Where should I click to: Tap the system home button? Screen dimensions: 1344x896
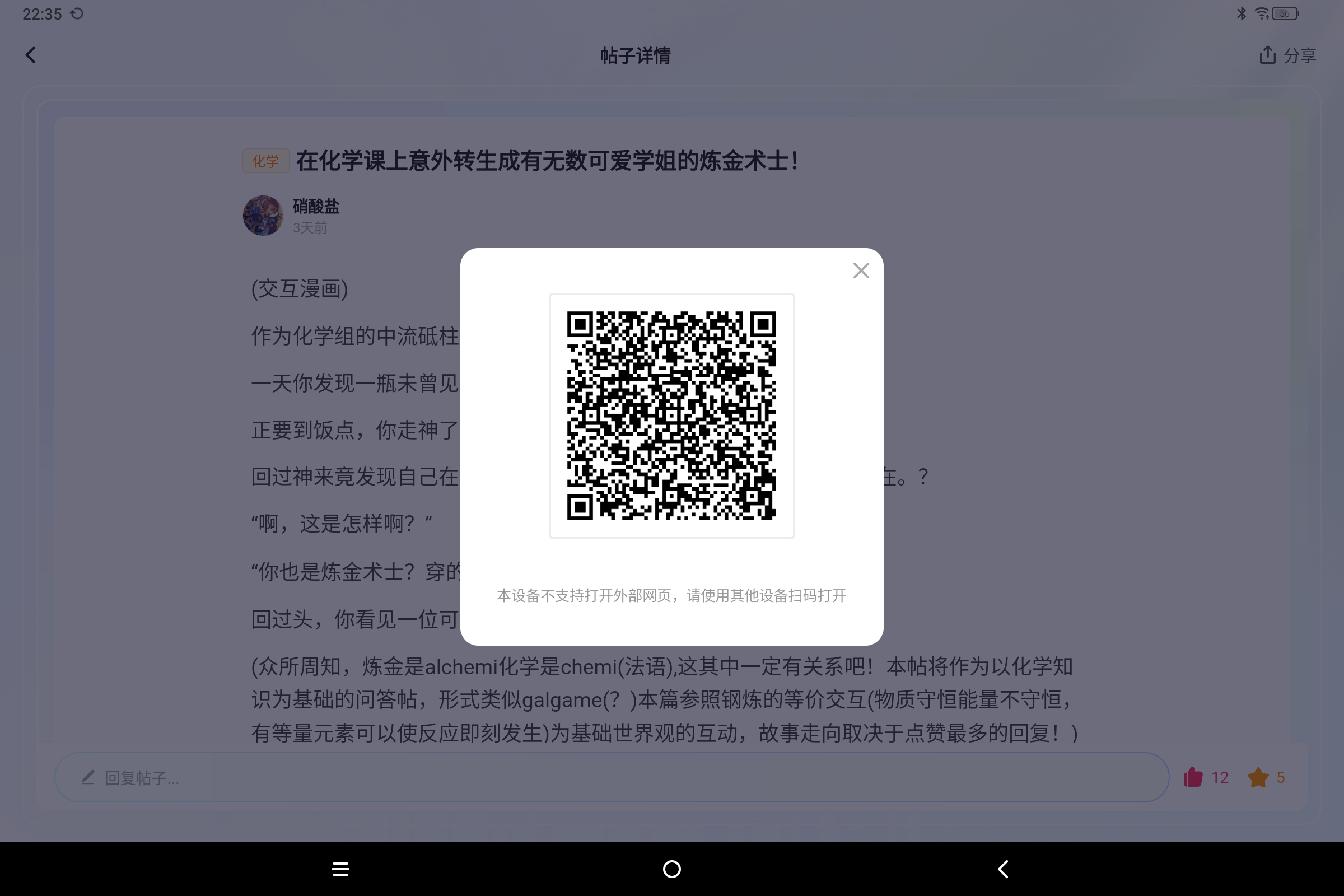click(x=671, y=869)
